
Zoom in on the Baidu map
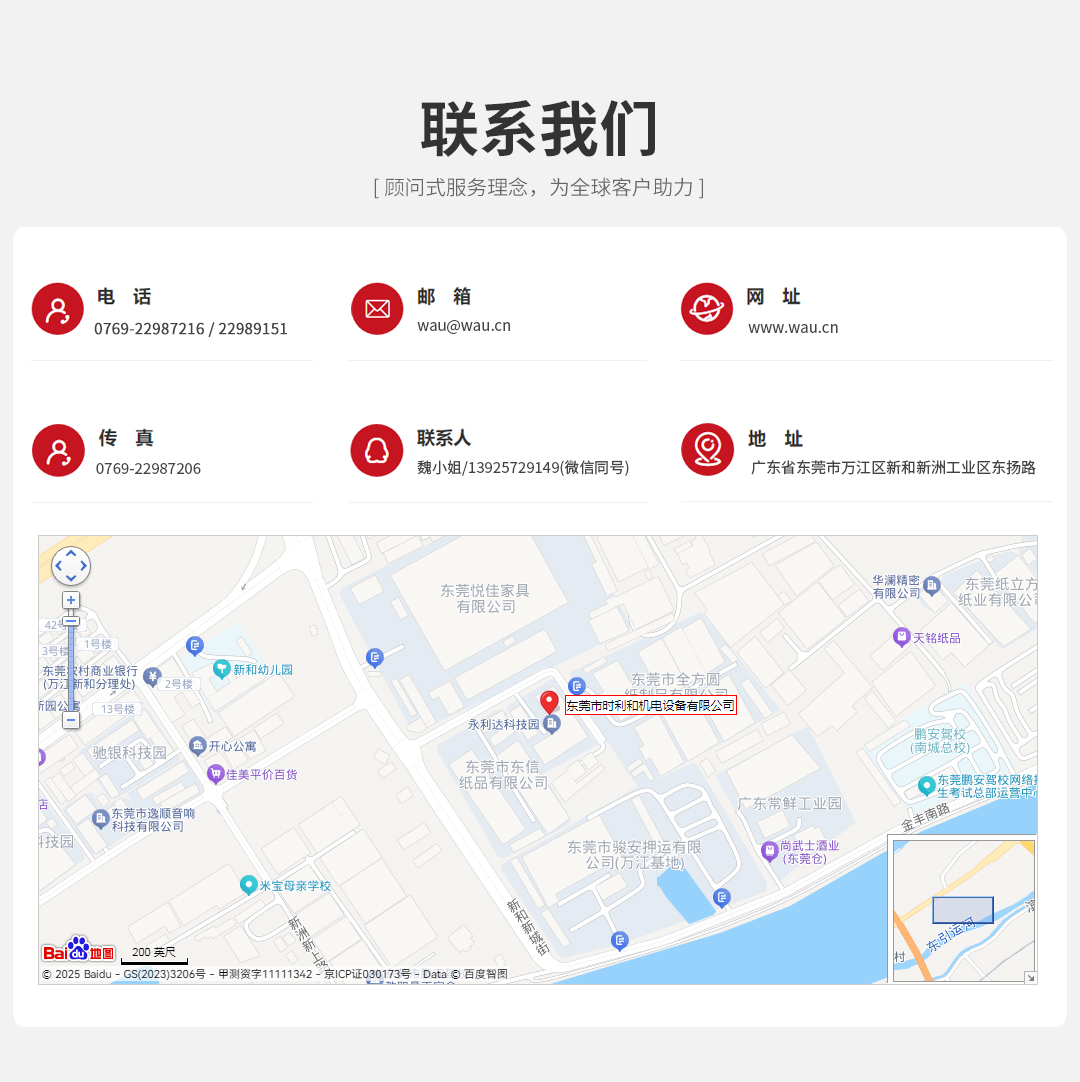[71, 600]
